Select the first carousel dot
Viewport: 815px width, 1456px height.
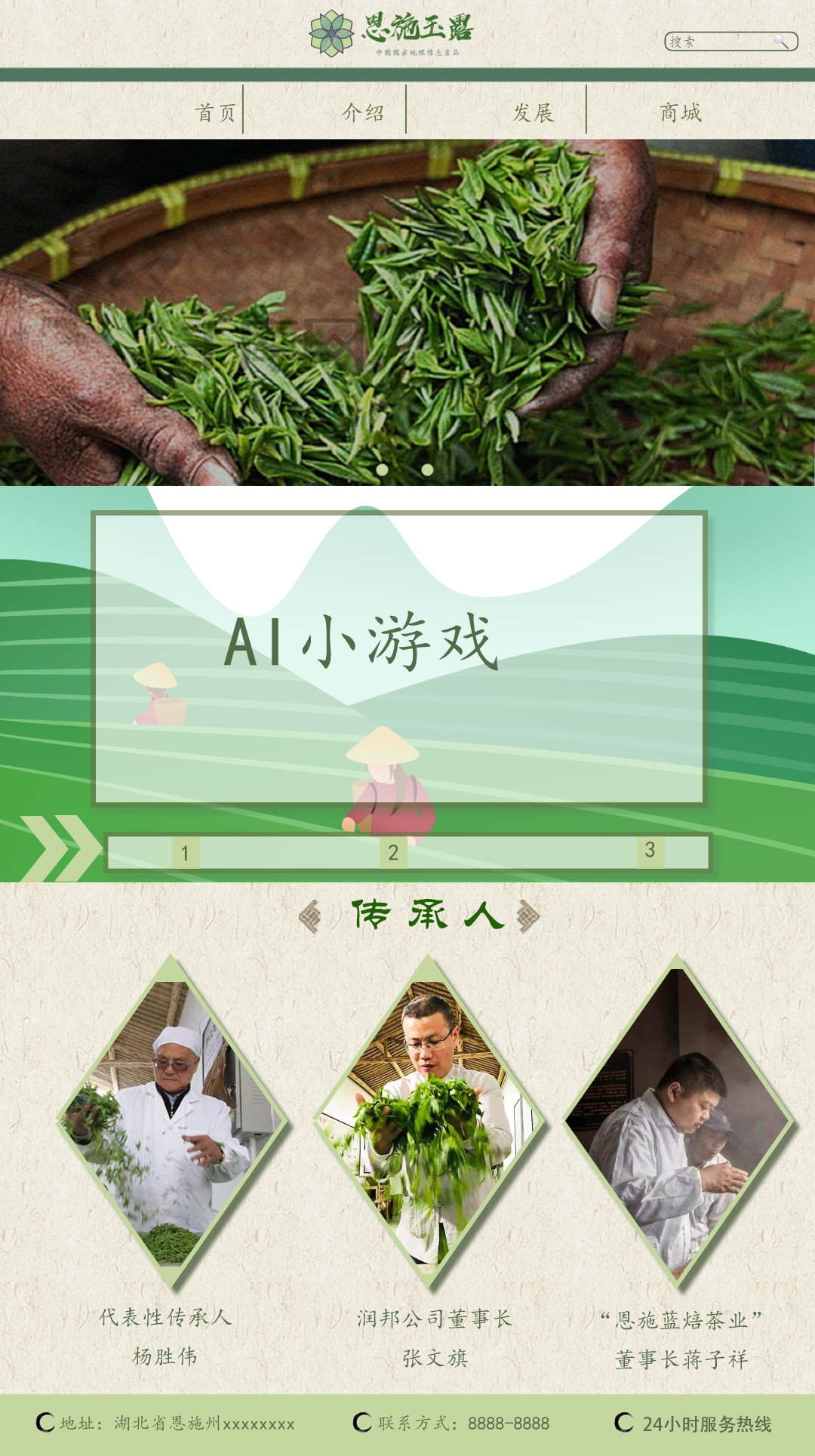tap(383, 469)
